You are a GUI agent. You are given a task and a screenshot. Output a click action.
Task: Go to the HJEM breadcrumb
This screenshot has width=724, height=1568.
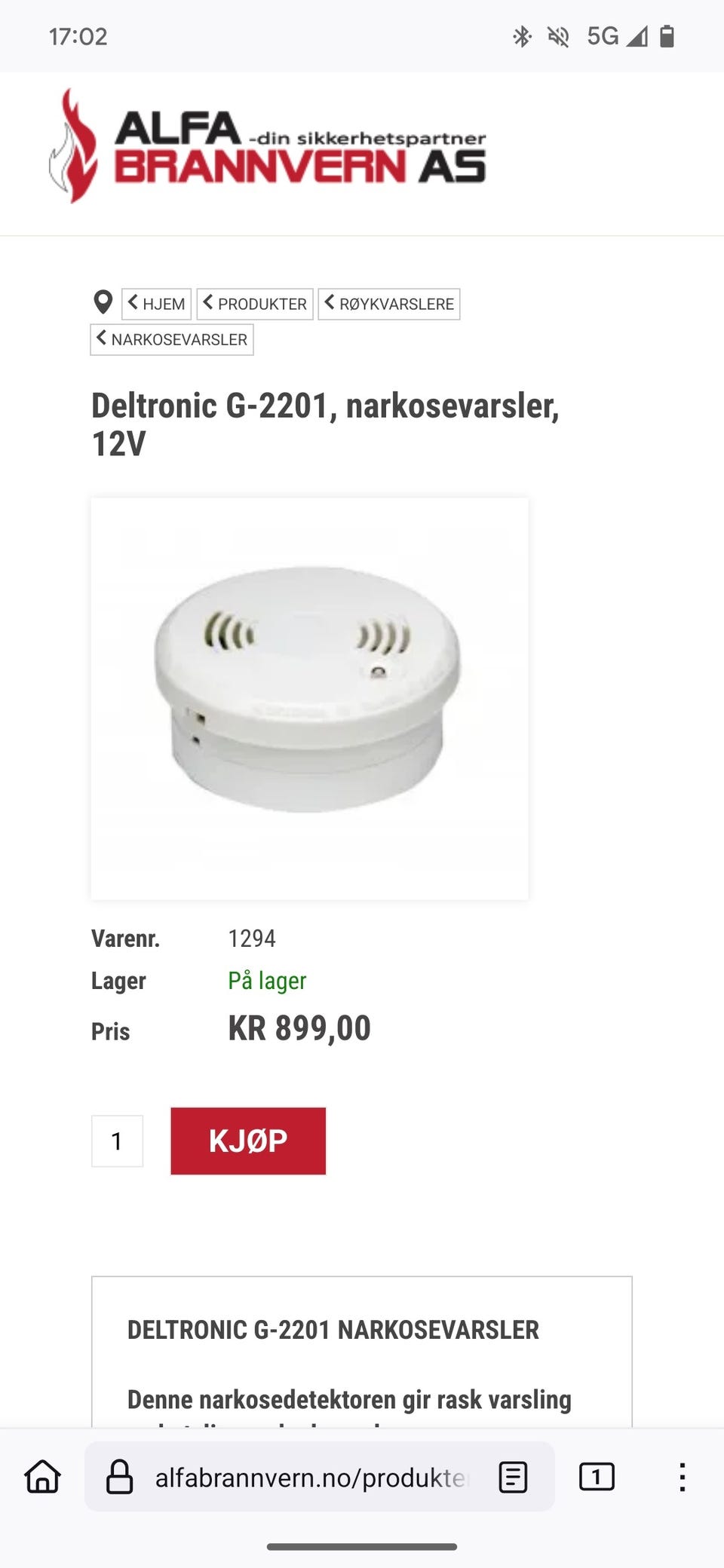point(156,304)
